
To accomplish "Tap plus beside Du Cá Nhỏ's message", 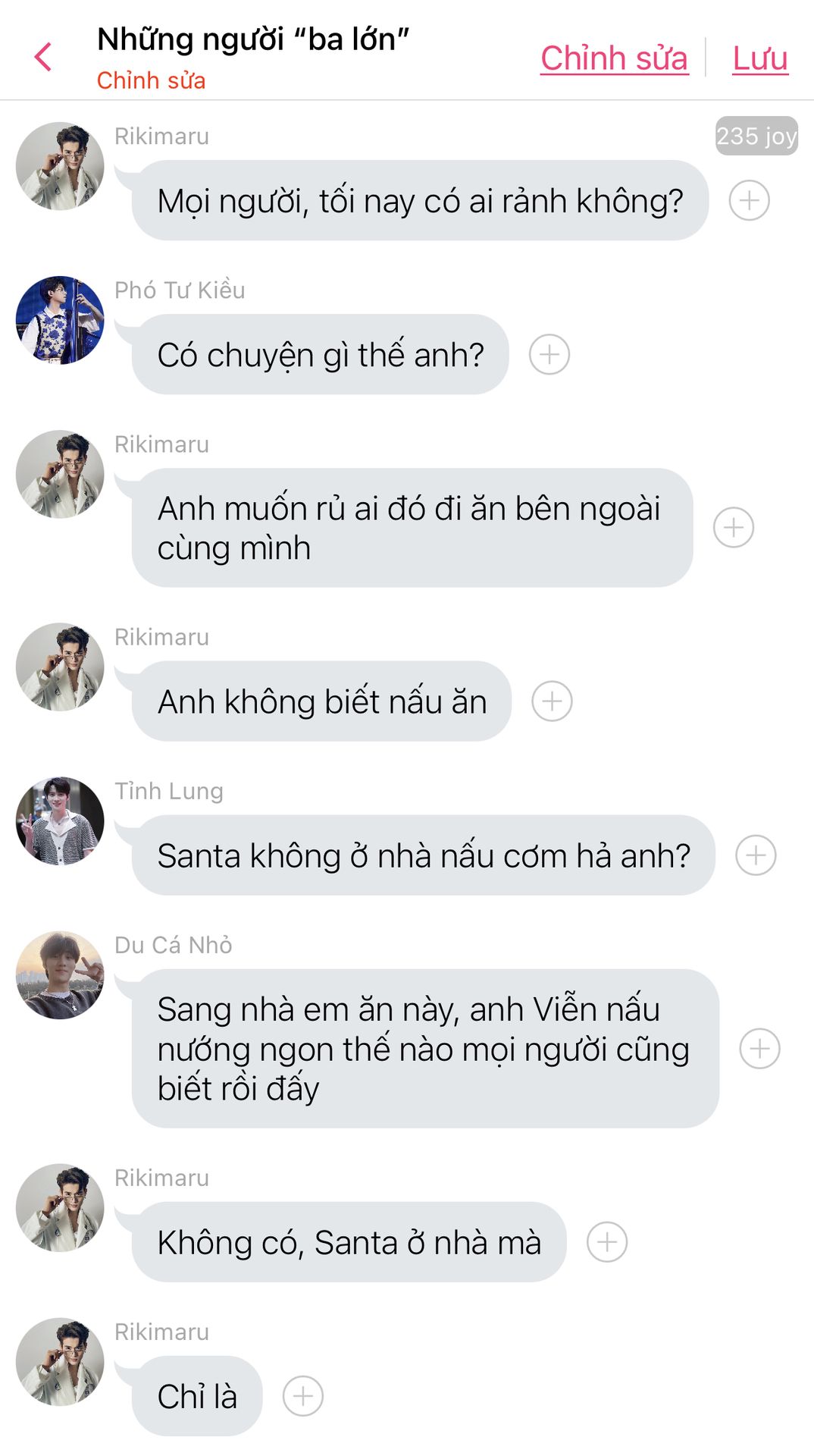I will [759, 1049].
